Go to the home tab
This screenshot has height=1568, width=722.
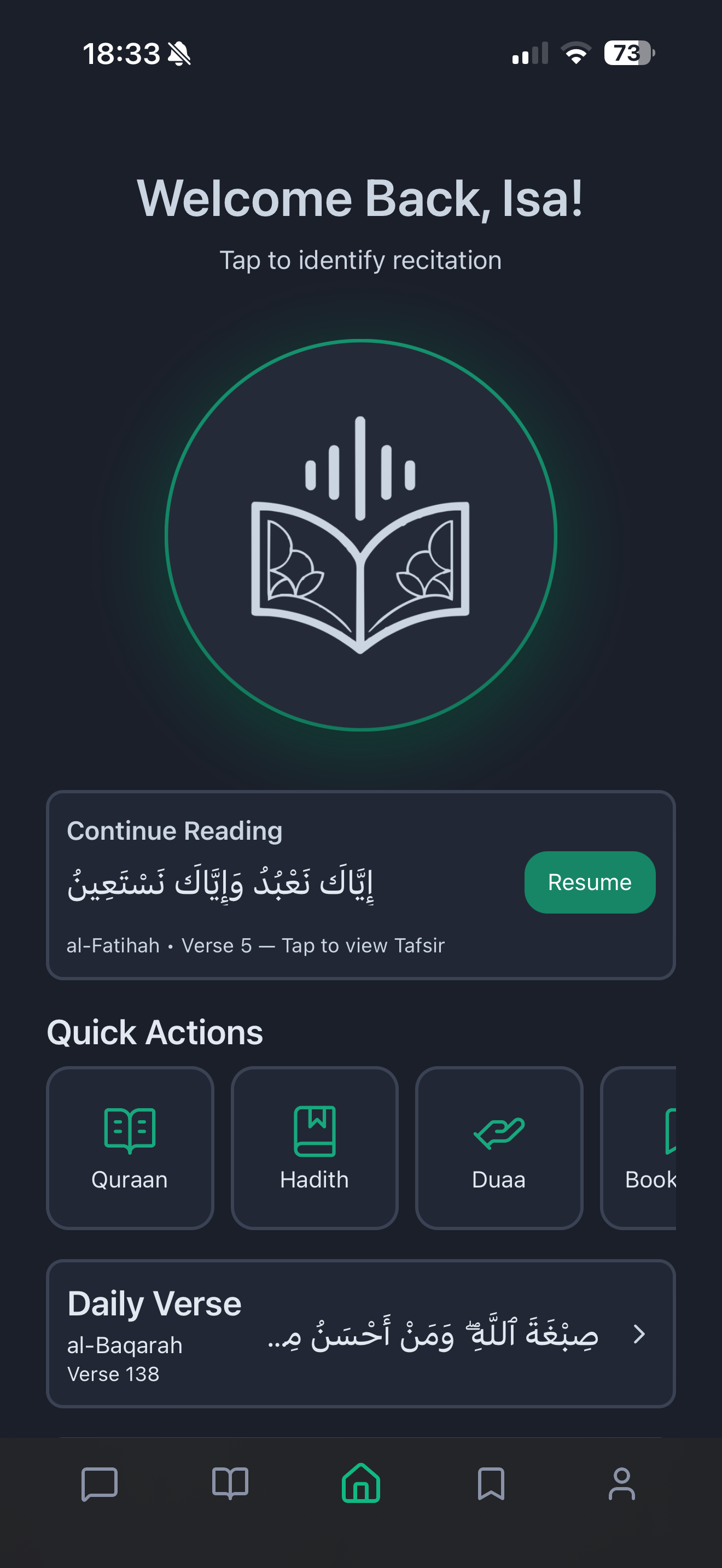pyautogui.click(x=360, y=1484)
